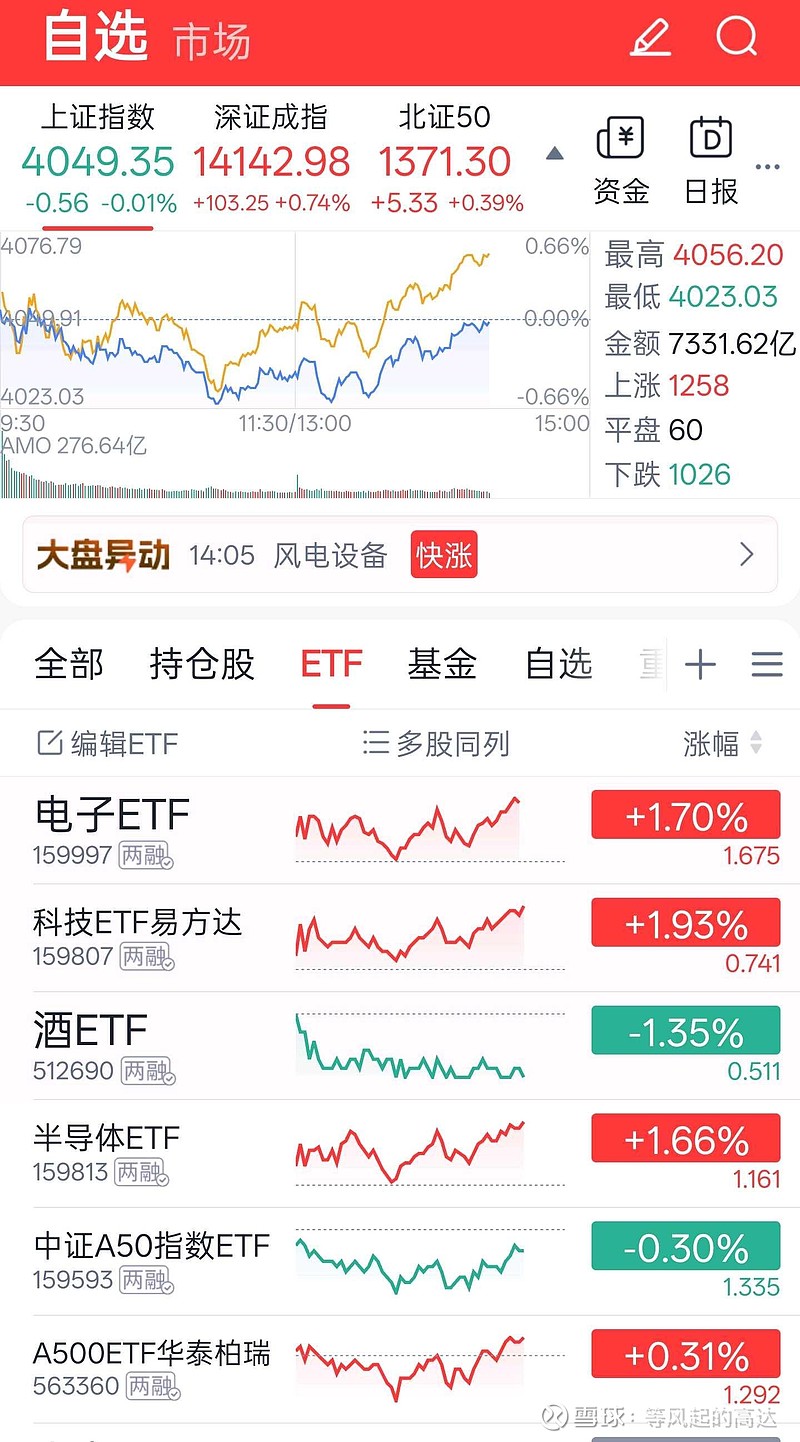This screenshot has width=800, height=1442.
Task: Open the three-dot more menu
Action: tap(767, 167)
